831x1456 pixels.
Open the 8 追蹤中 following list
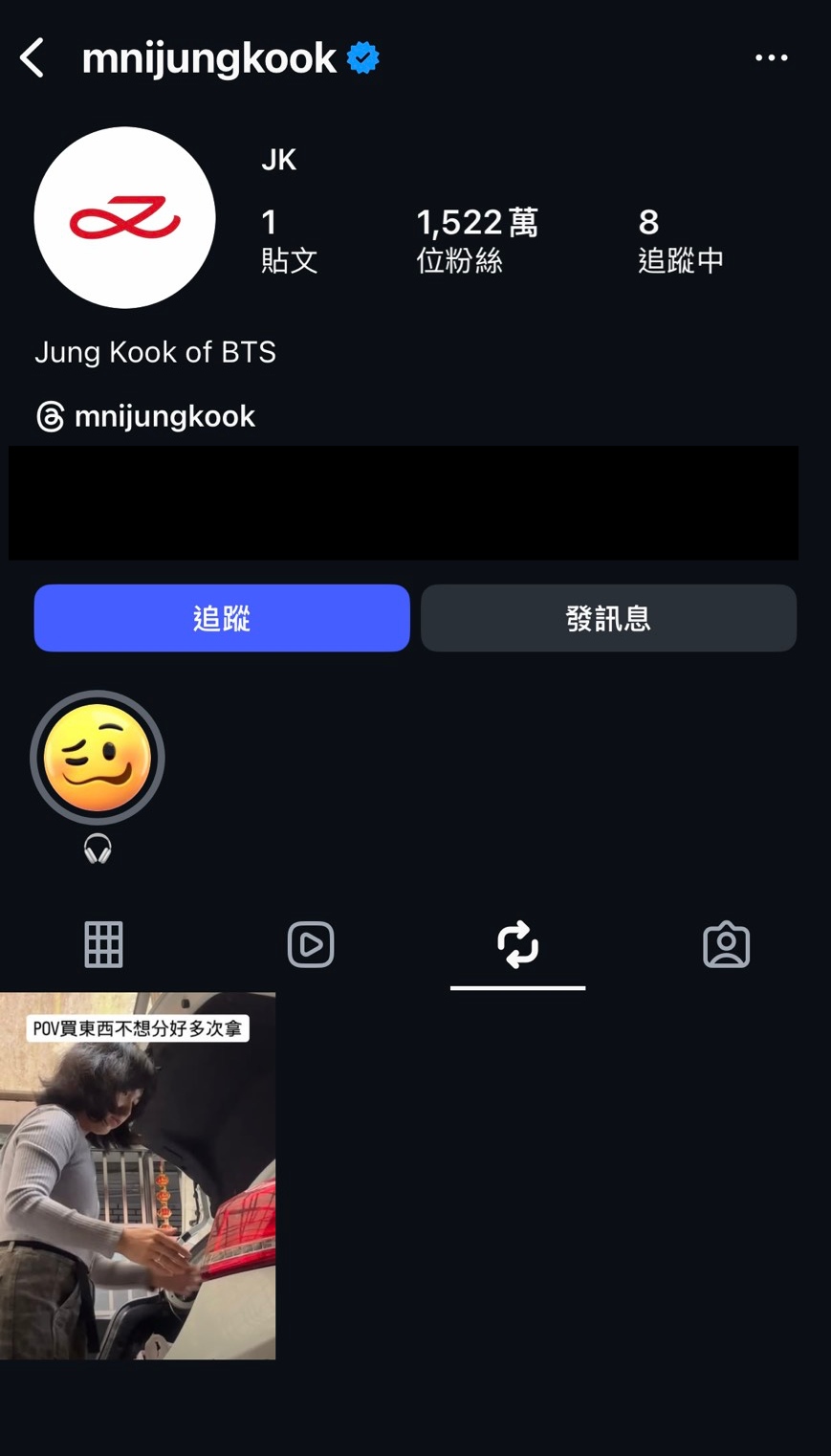pos(680,240)
